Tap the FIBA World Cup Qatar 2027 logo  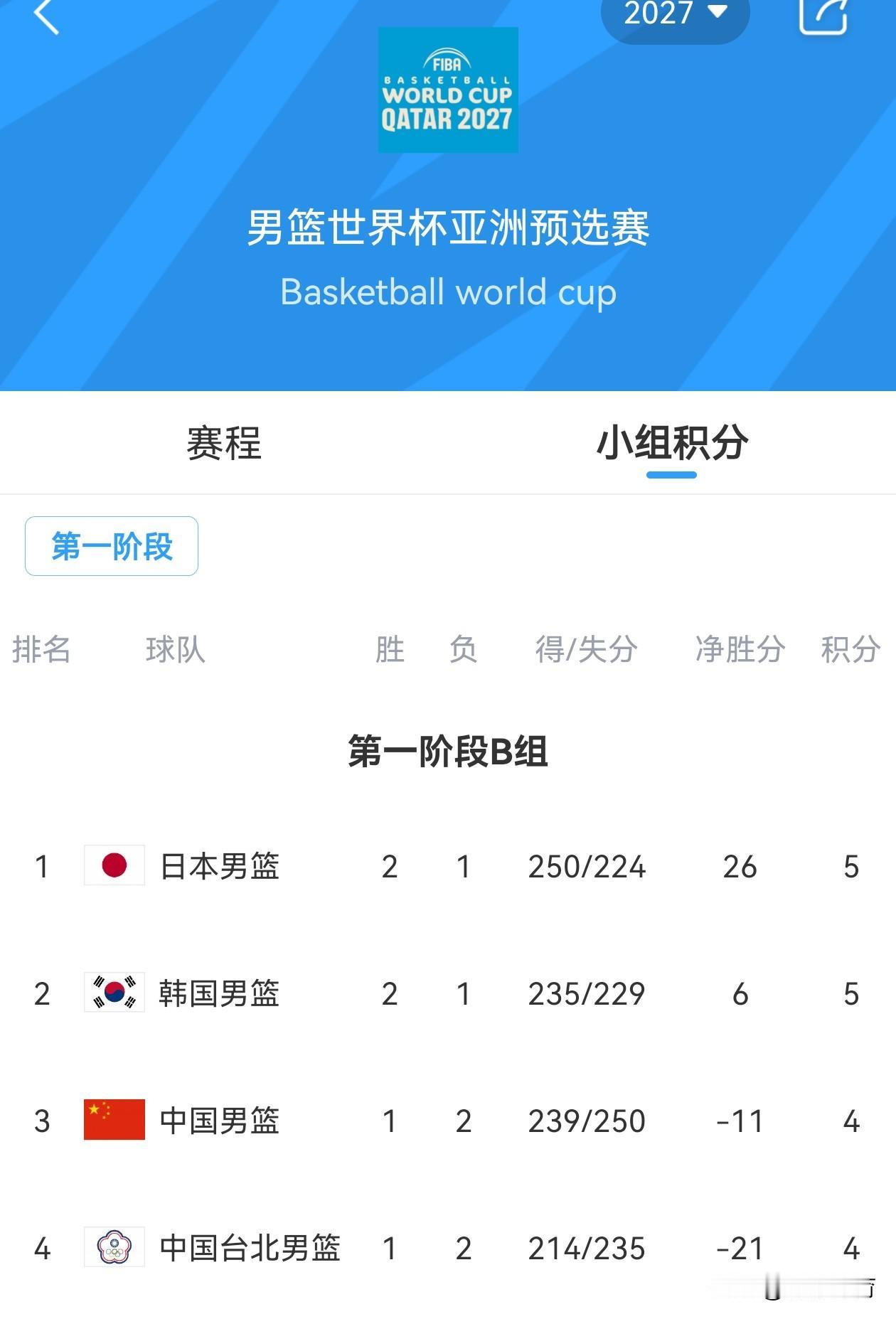448,87
